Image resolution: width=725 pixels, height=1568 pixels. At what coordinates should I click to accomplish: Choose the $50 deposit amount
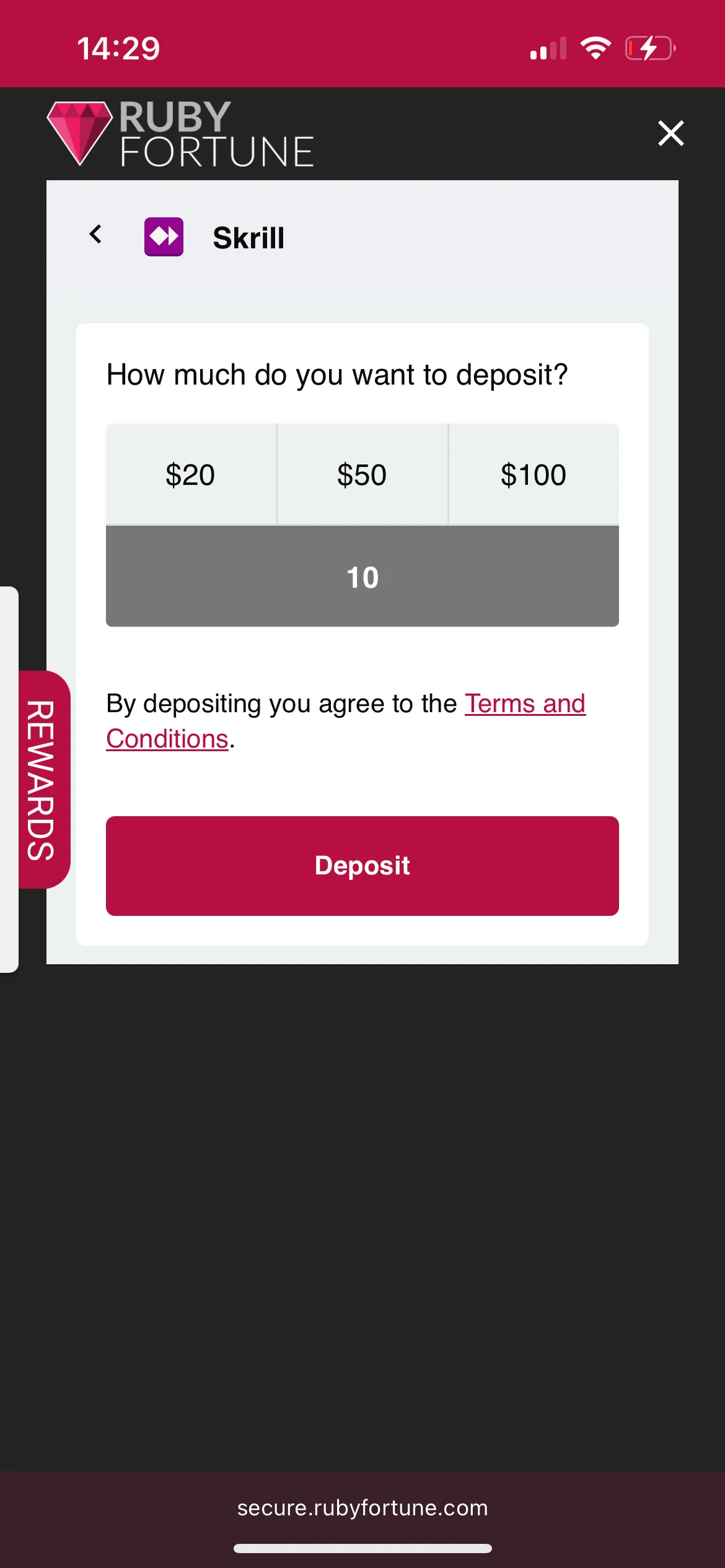point(362,475)
